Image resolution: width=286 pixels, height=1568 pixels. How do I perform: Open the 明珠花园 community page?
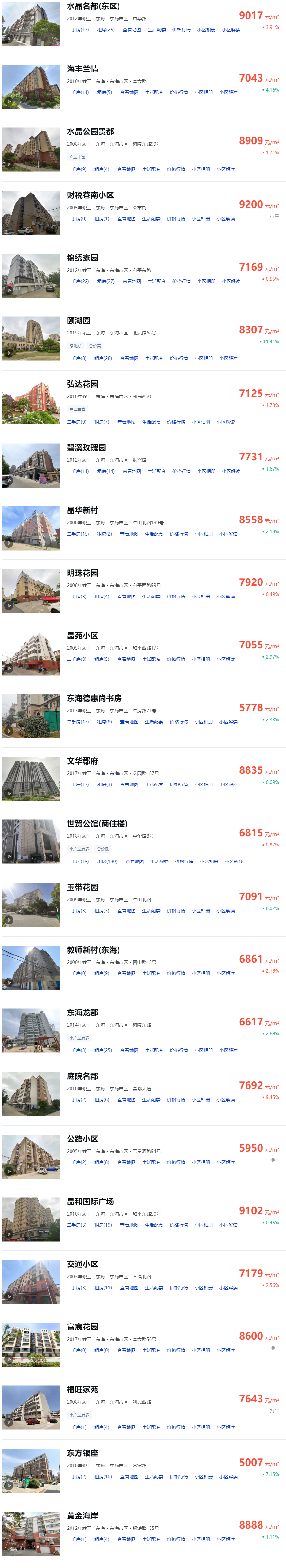[83, 573]
